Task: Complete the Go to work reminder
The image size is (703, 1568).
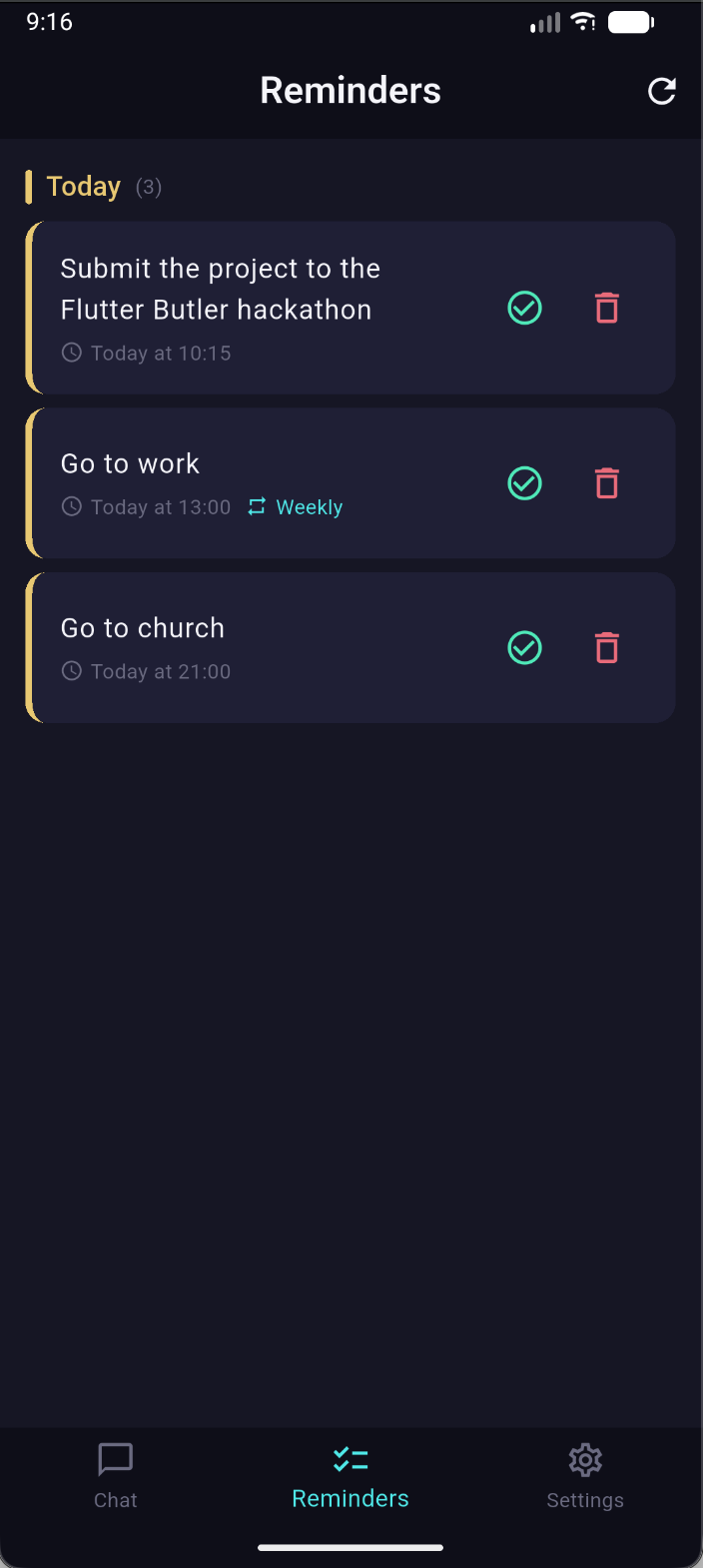Action: (525, 483)
